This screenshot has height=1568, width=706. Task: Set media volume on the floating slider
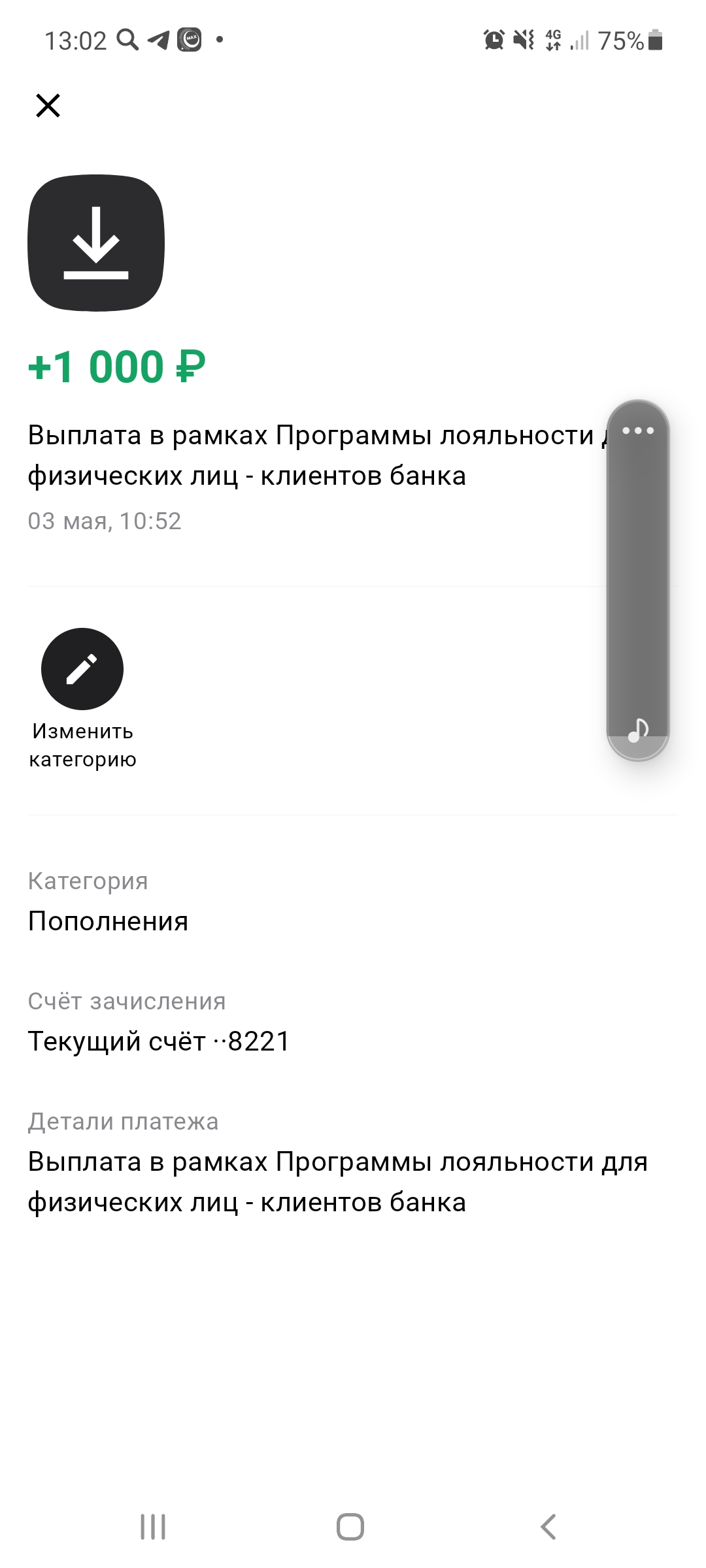pos(638,581)
